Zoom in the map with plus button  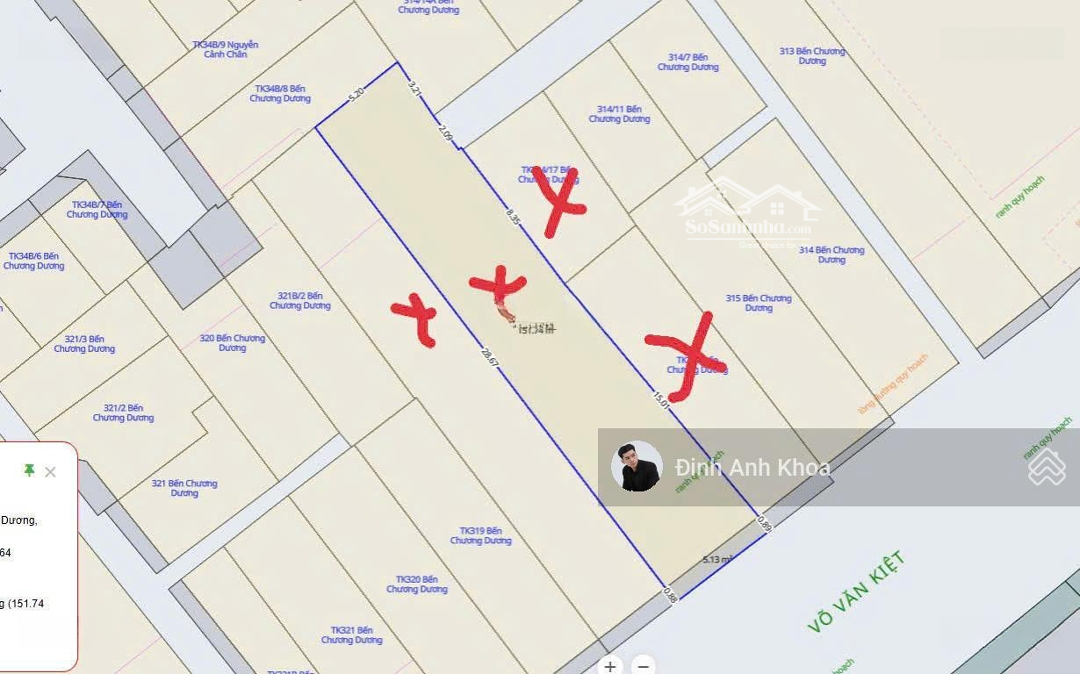point(611,666)
